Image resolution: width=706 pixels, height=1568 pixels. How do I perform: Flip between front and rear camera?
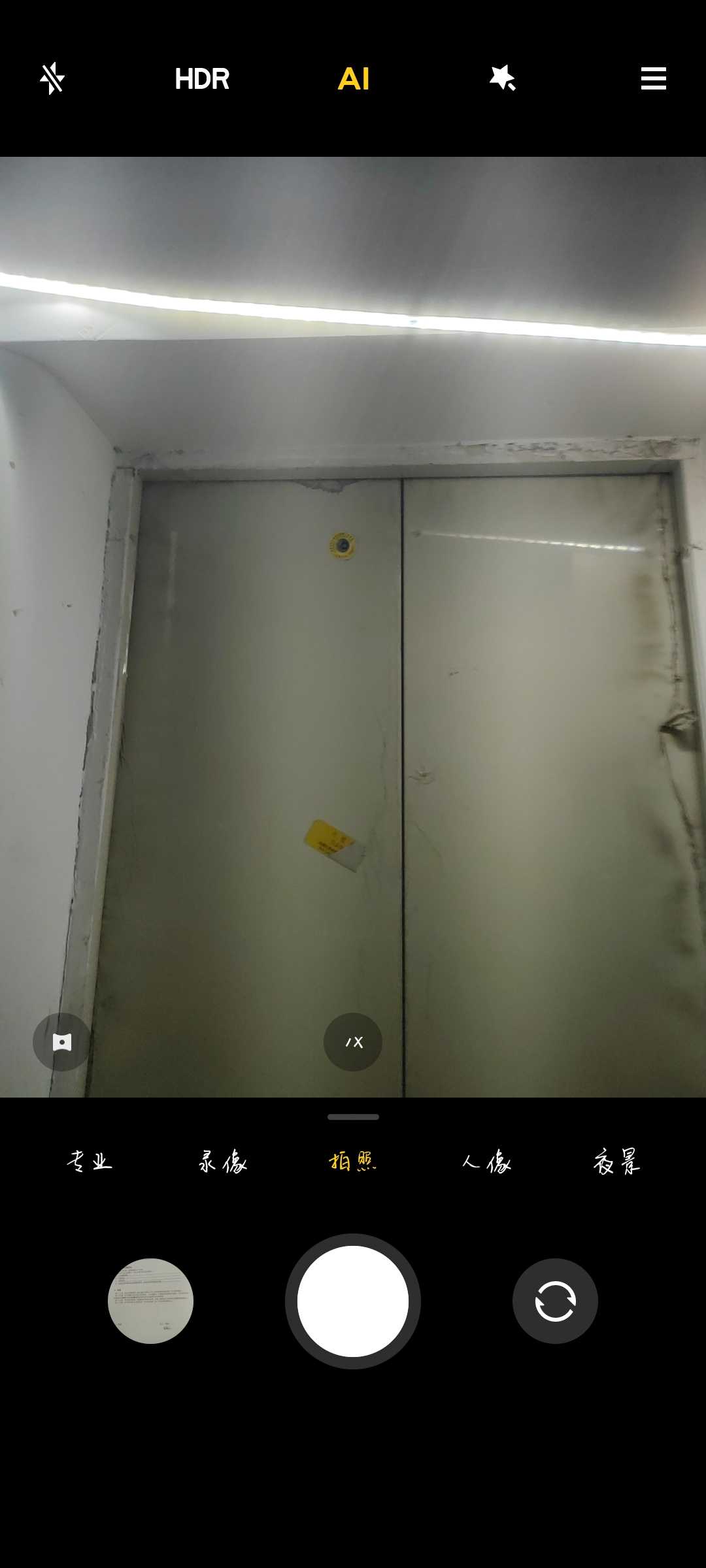pos(555,1301)
